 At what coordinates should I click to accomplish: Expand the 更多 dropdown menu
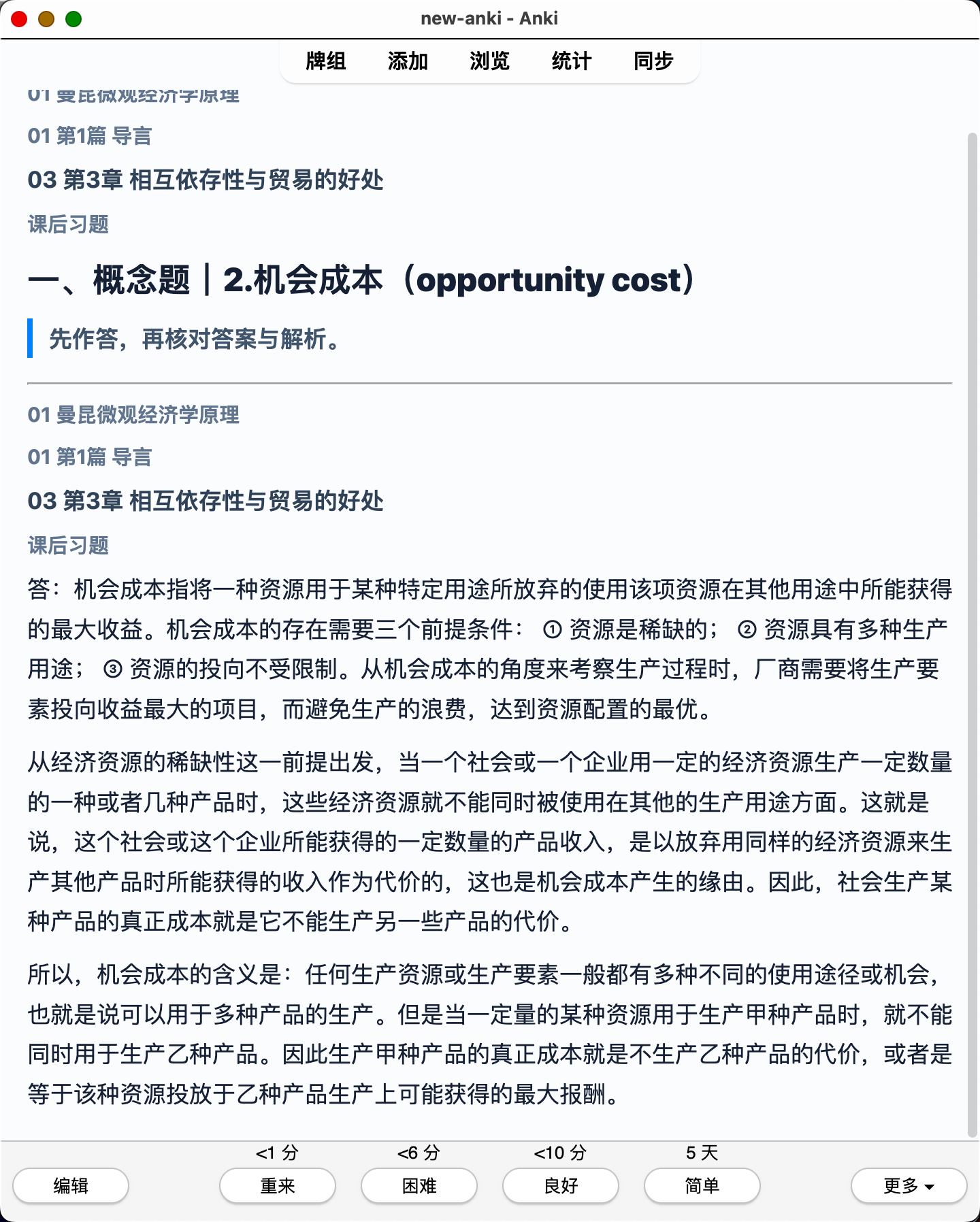pyautogui.click(x=909, y=1186)
